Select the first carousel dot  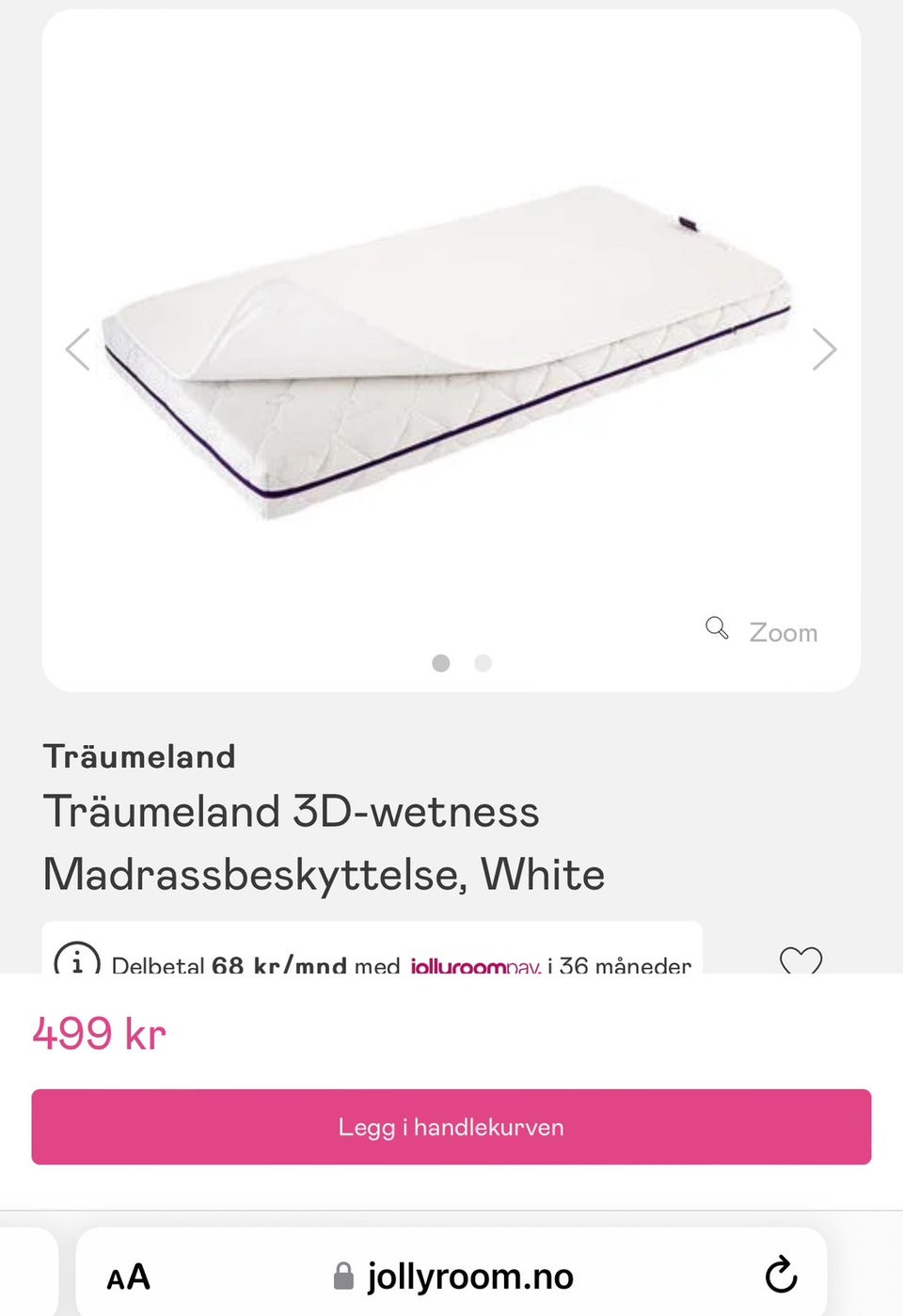(x=440, y=663)
